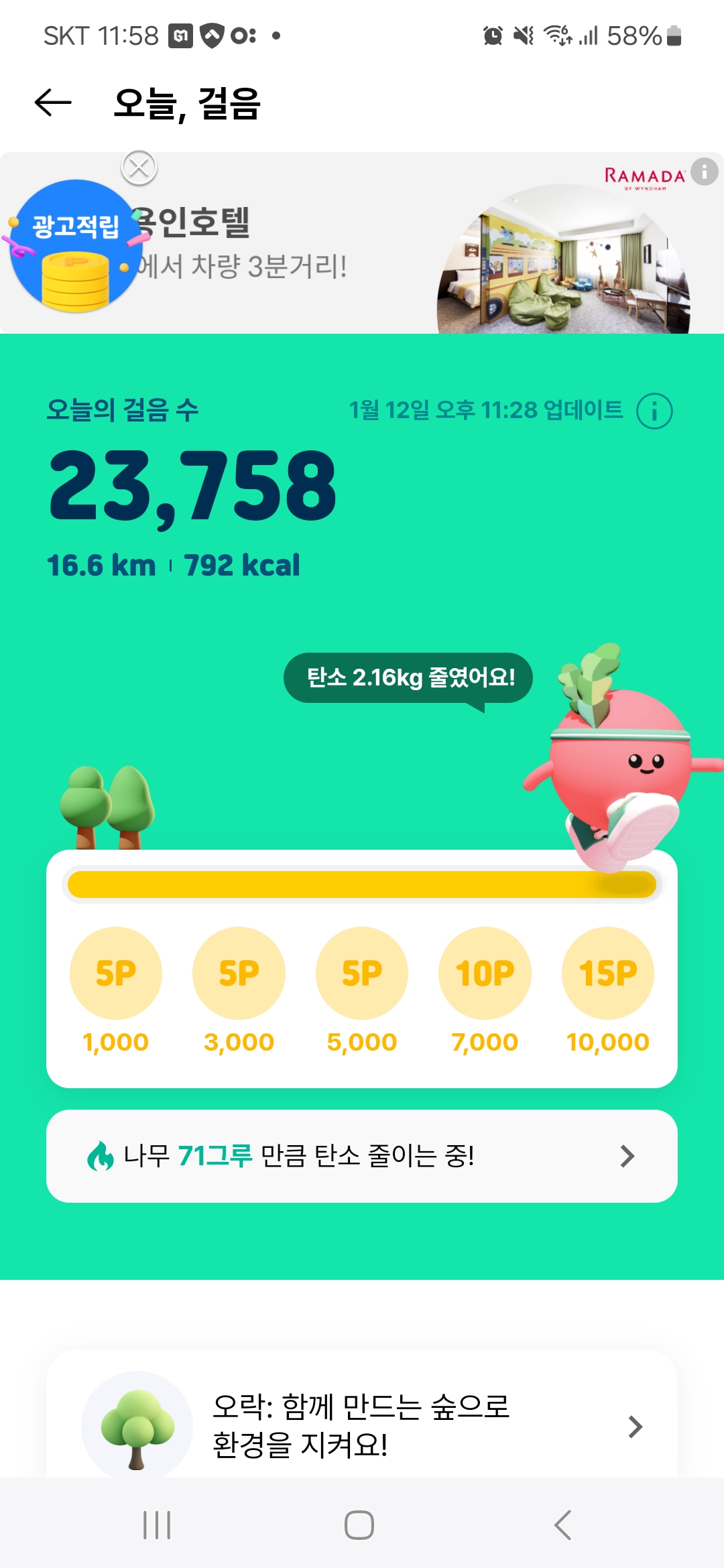Claim the 5P reward for 1,000 steps

[x=116, y=973]
